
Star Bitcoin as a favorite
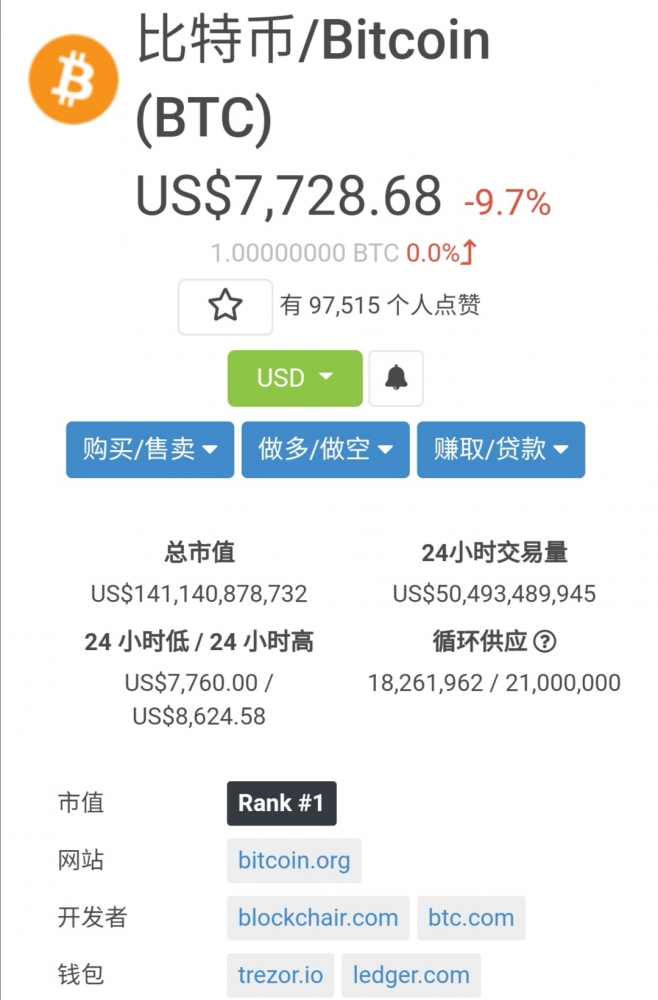point(225,306)
